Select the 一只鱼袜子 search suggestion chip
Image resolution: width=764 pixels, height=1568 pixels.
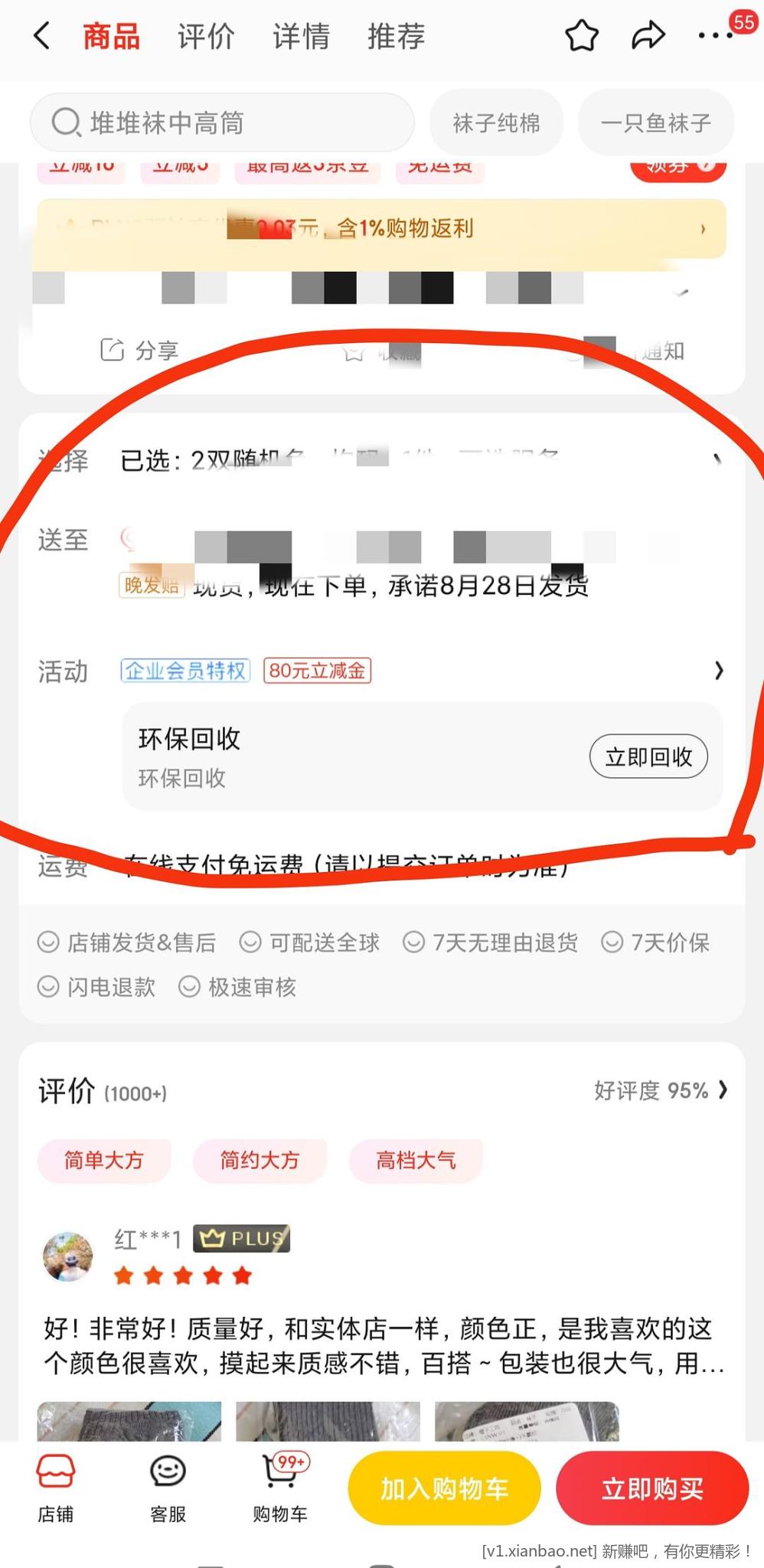655,122
